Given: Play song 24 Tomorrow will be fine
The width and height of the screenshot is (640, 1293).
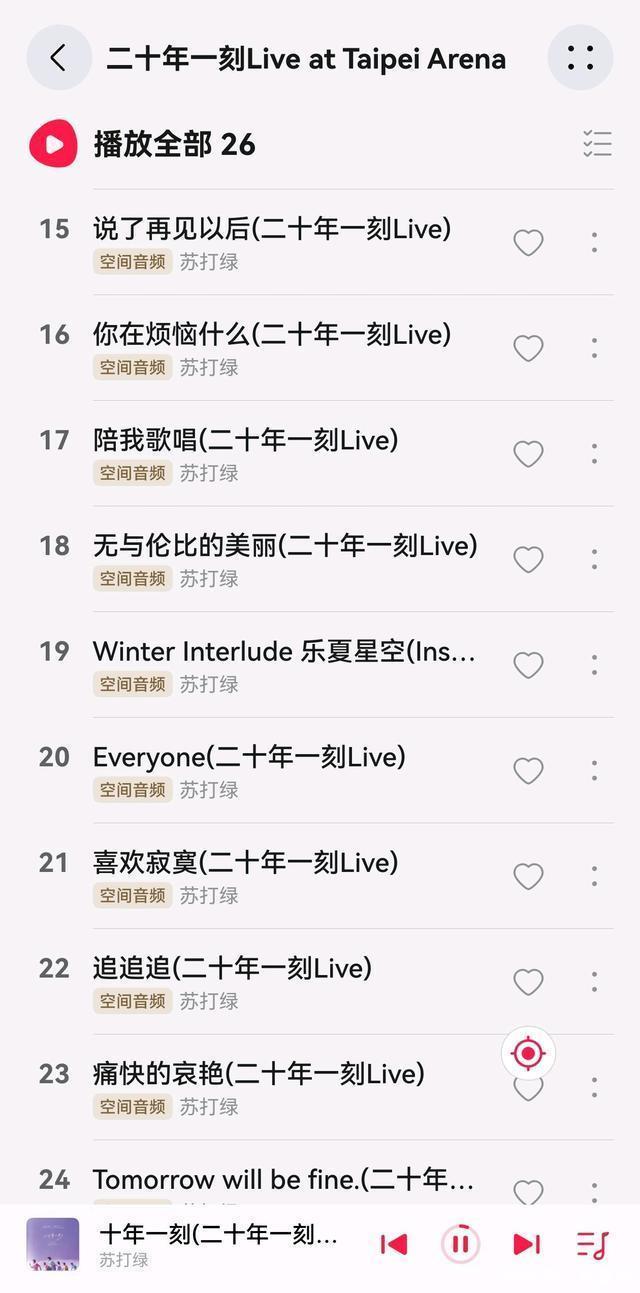Looking at the screenshot, I should pyautogui.click(x=283, y=1180).
